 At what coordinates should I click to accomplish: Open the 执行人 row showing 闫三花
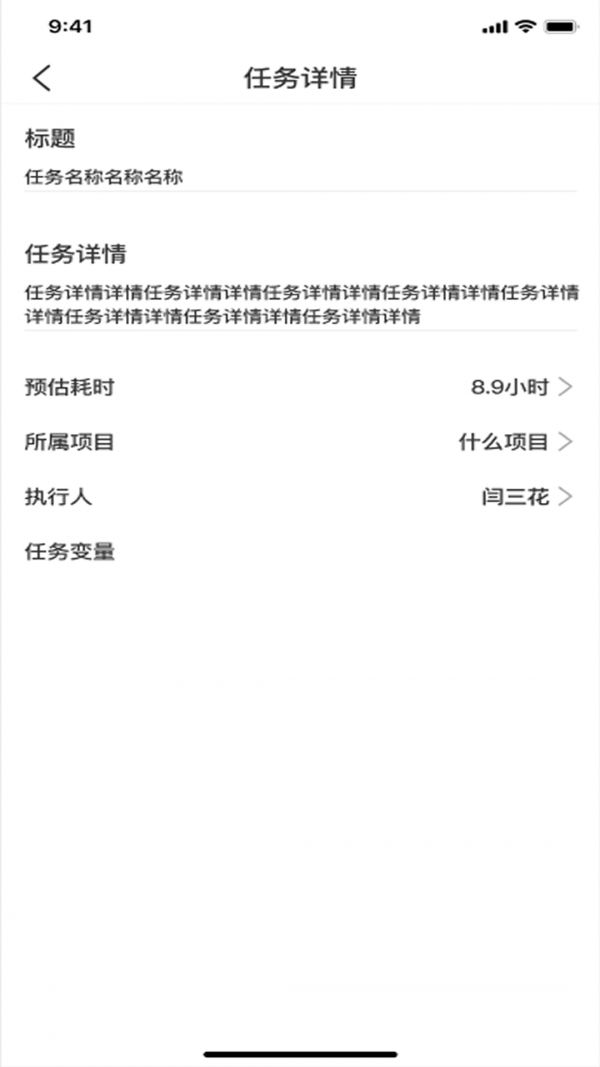coord(300,496)
